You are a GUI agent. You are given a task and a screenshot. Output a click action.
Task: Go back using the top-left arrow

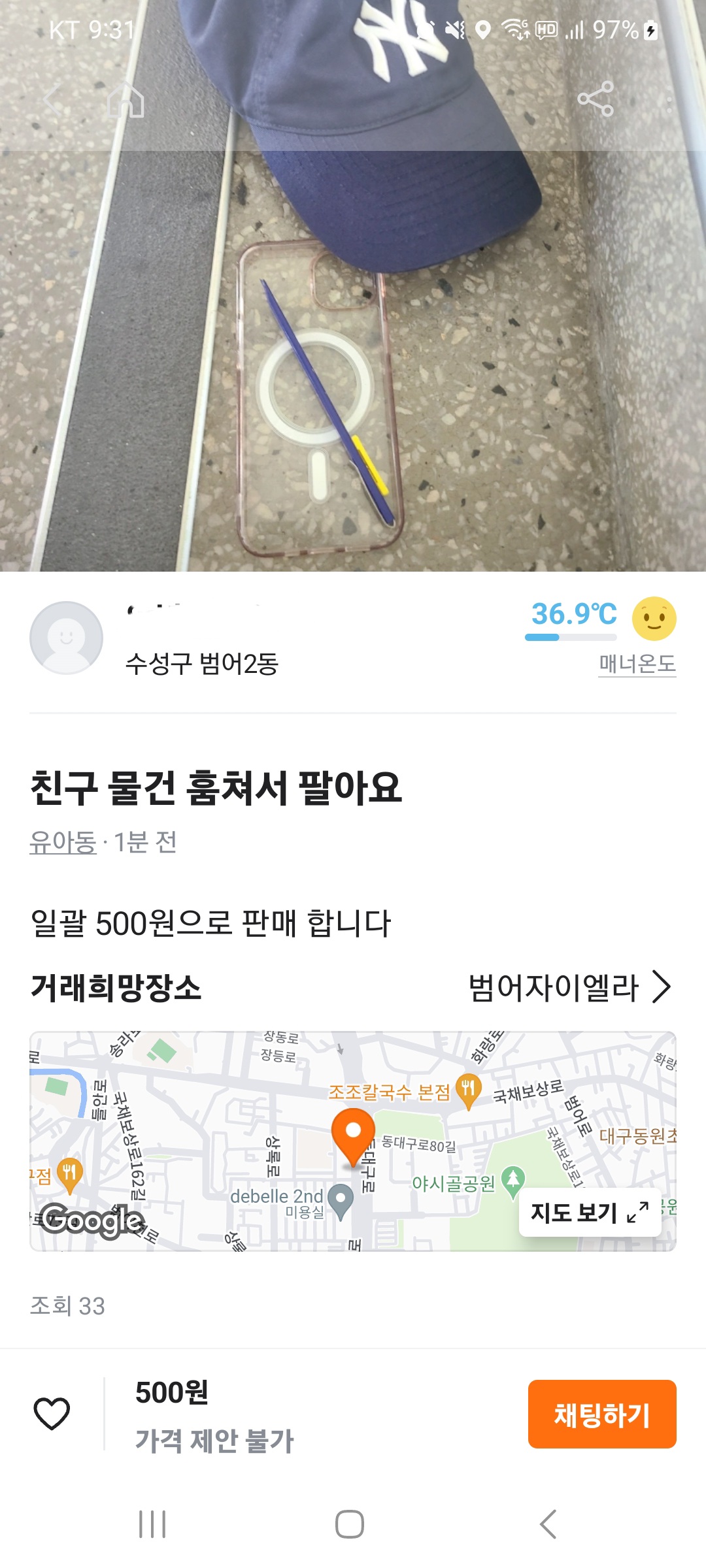(54, 100)
